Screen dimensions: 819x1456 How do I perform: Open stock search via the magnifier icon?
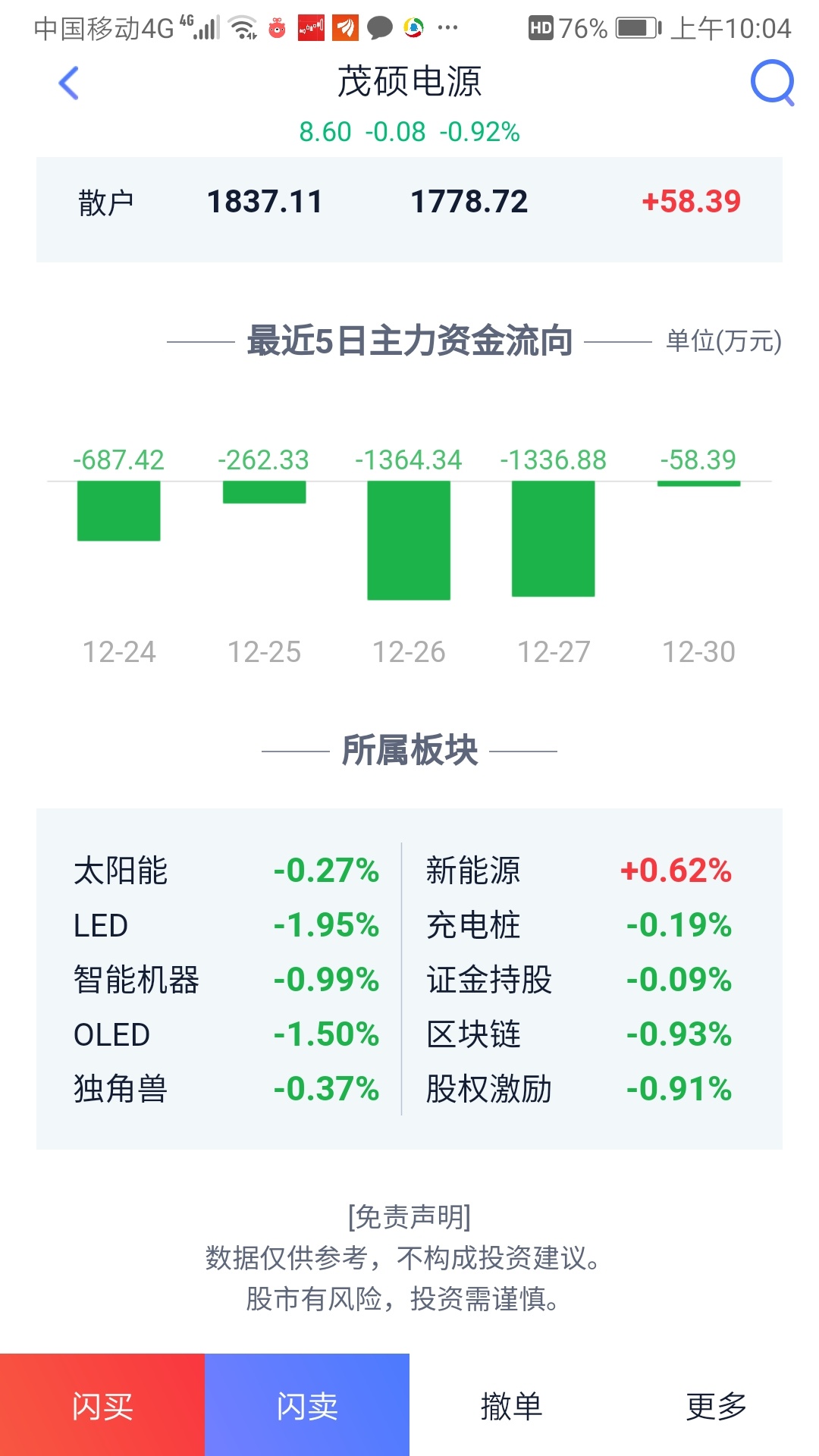tap(771, 83)
